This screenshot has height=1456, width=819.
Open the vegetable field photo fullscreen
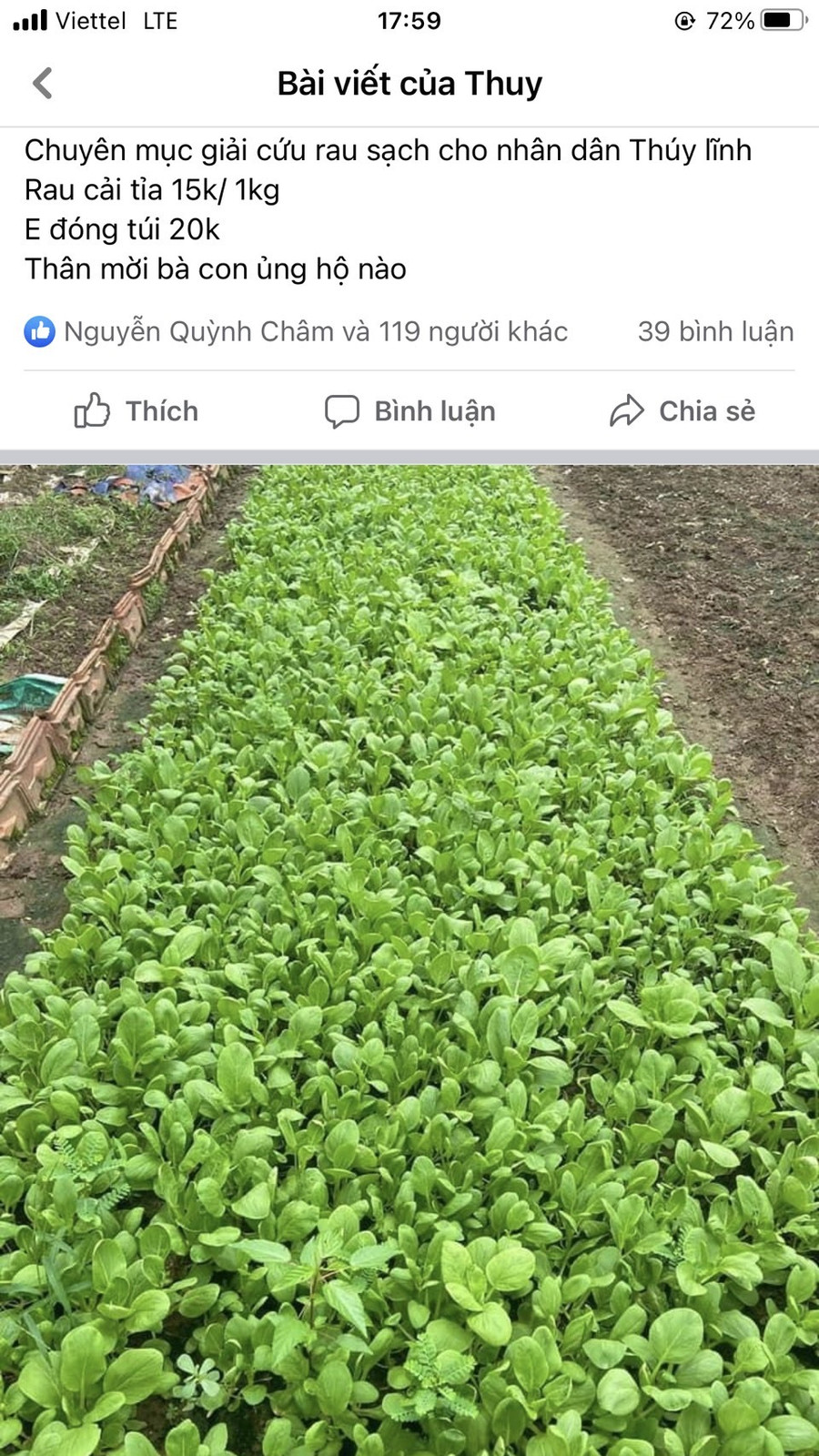coord(409,955)
